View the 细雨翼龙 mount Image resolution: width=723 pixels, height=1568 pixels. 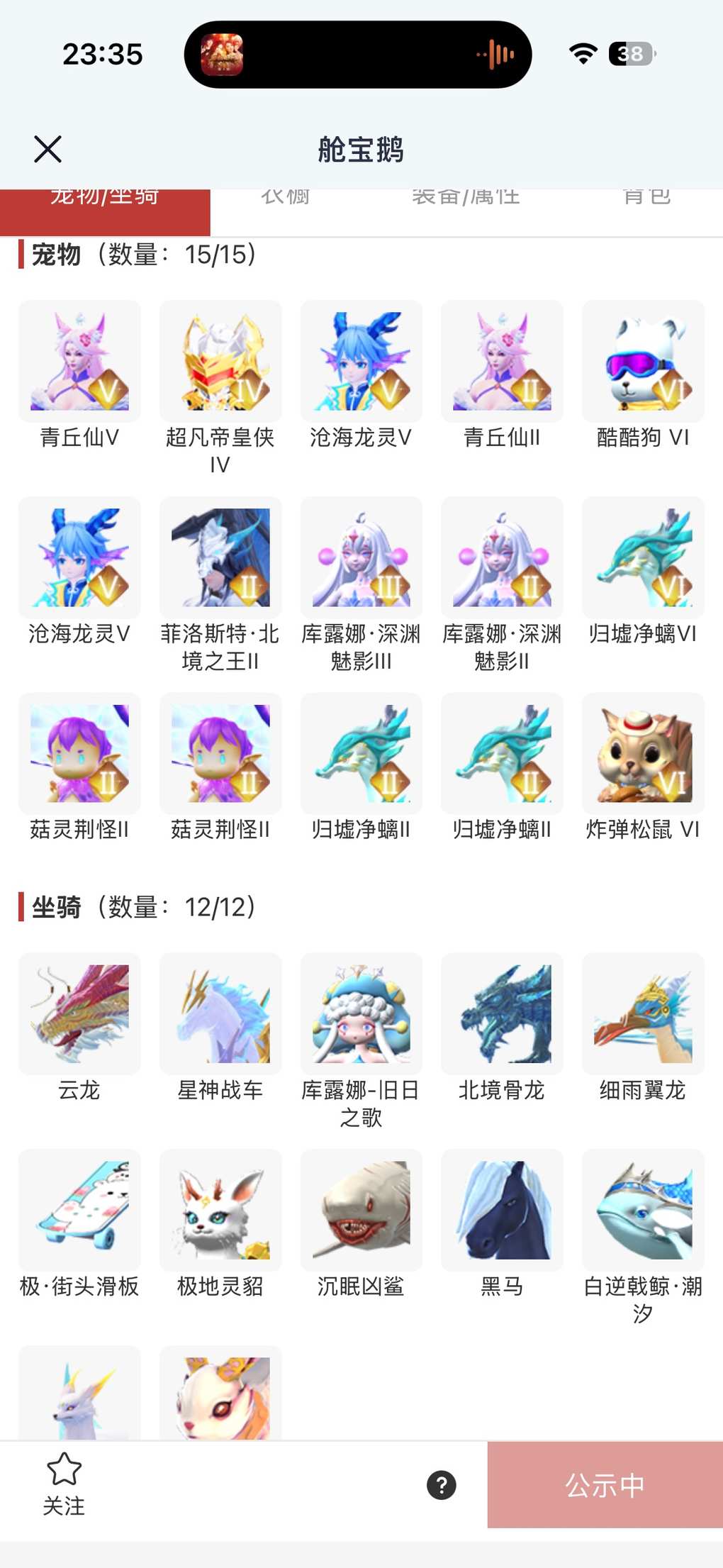click(643, 1014)
